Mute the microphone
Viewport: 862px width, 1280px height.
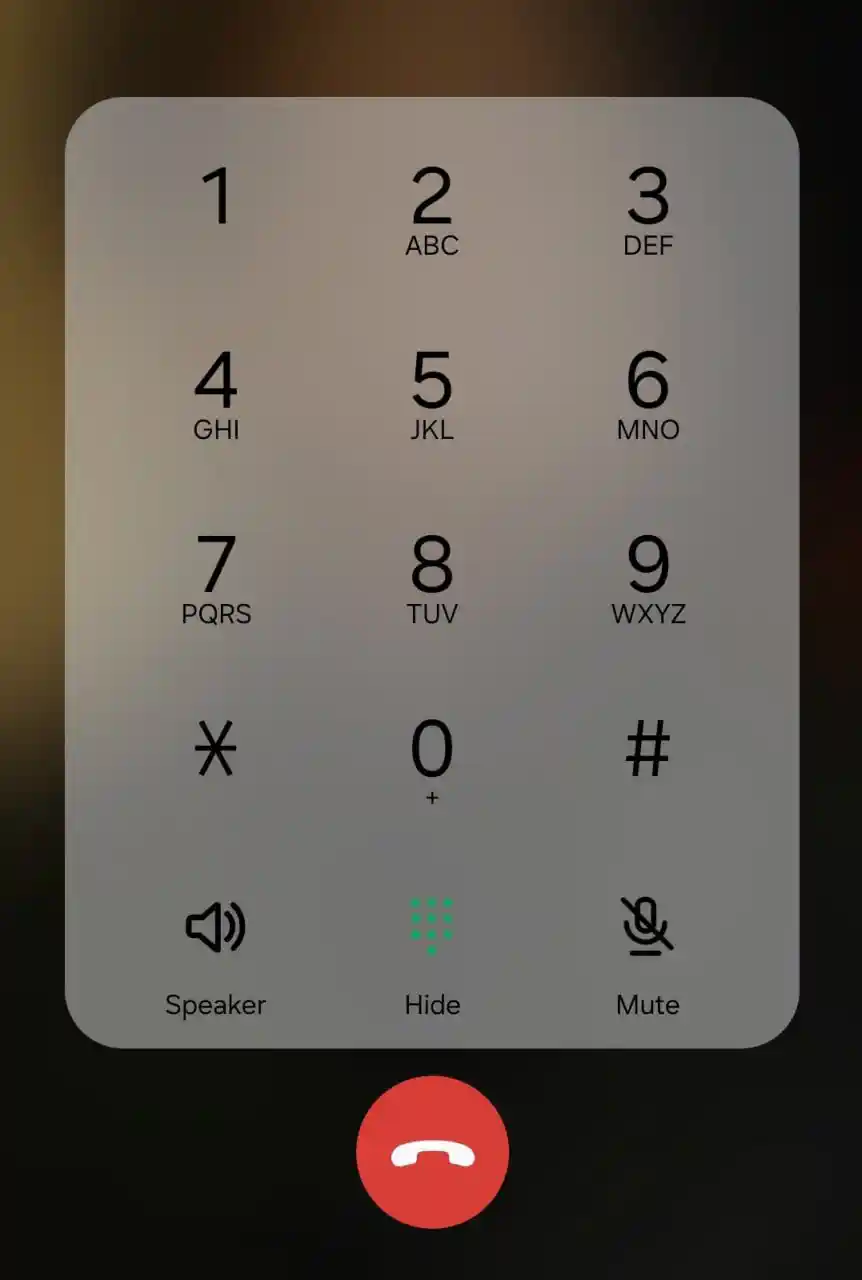click(648, 950)
